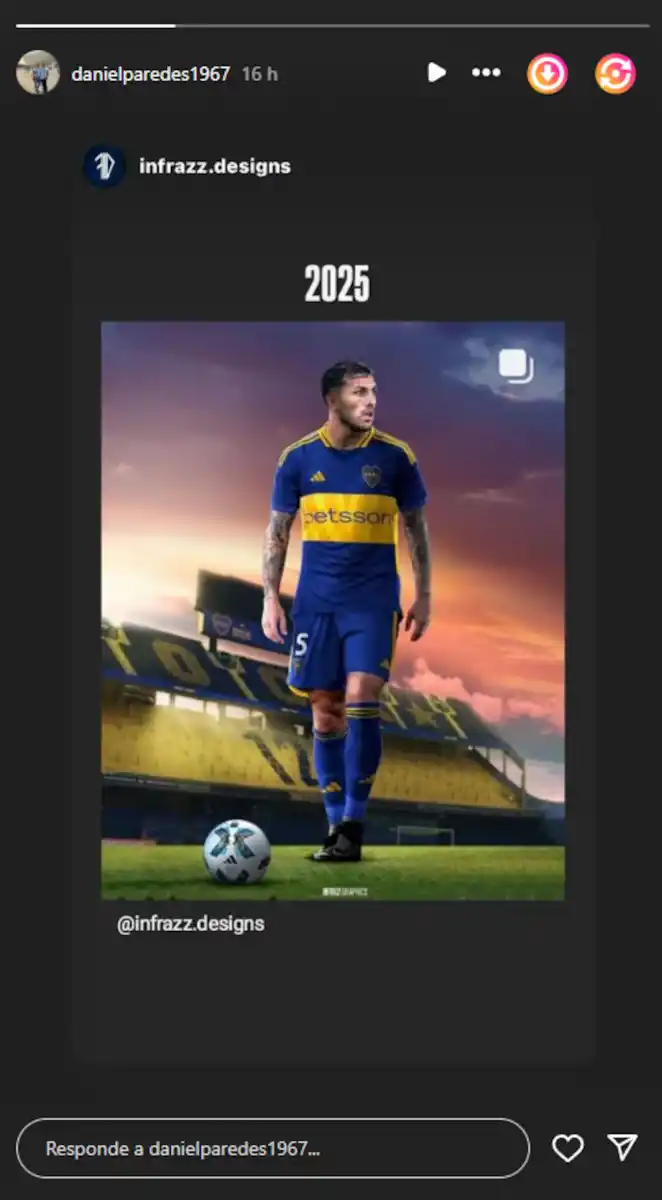Focus the reply to danielparedes1967 field

(x=272, y=1148)
